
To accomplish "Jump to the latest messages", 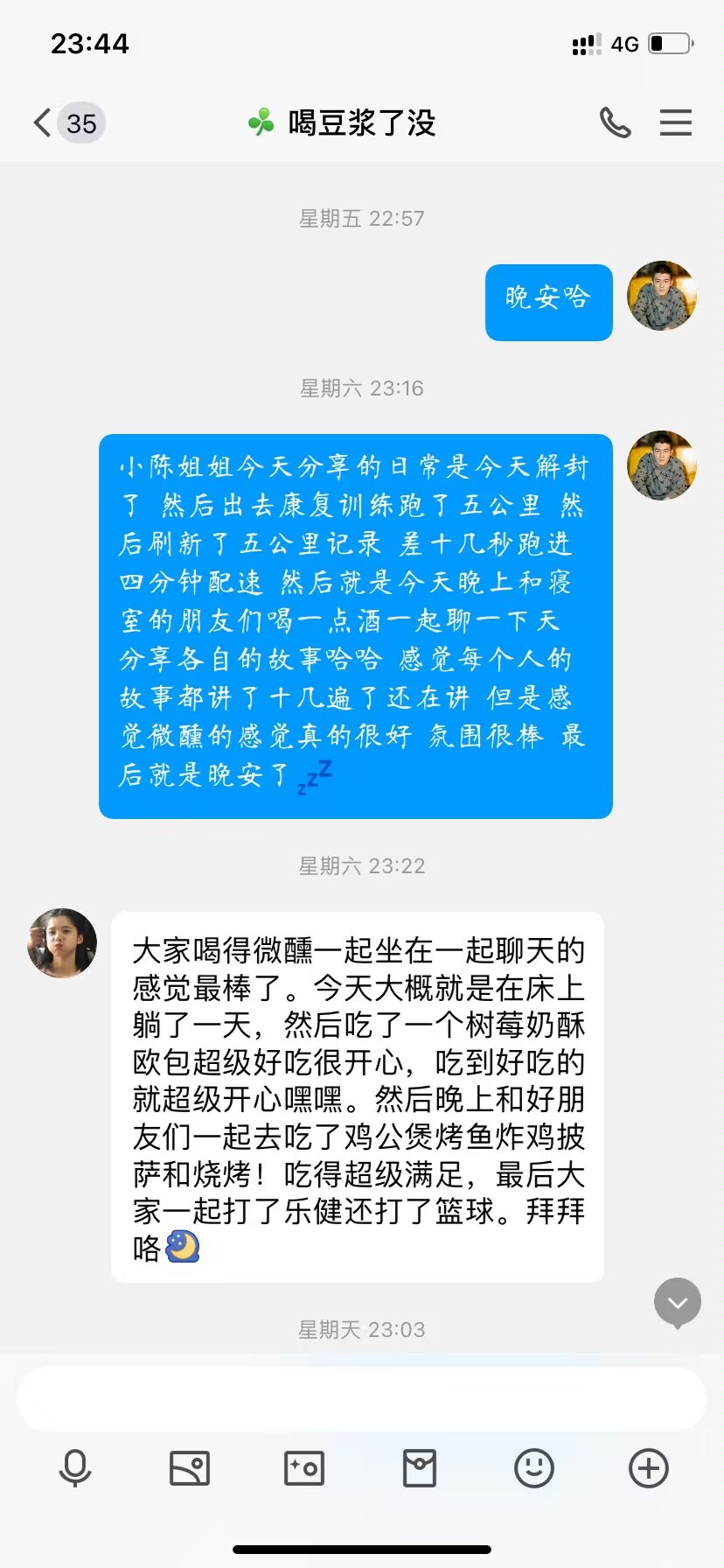I will click(x=678, y=1303).
